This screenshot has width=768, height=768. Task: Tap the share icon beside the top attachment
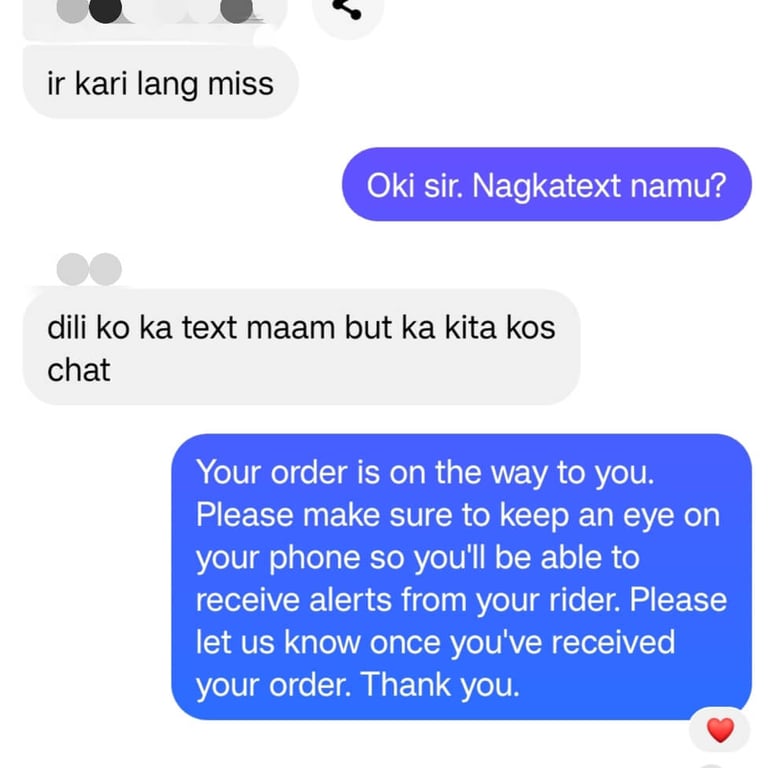[x=347, y=10]
